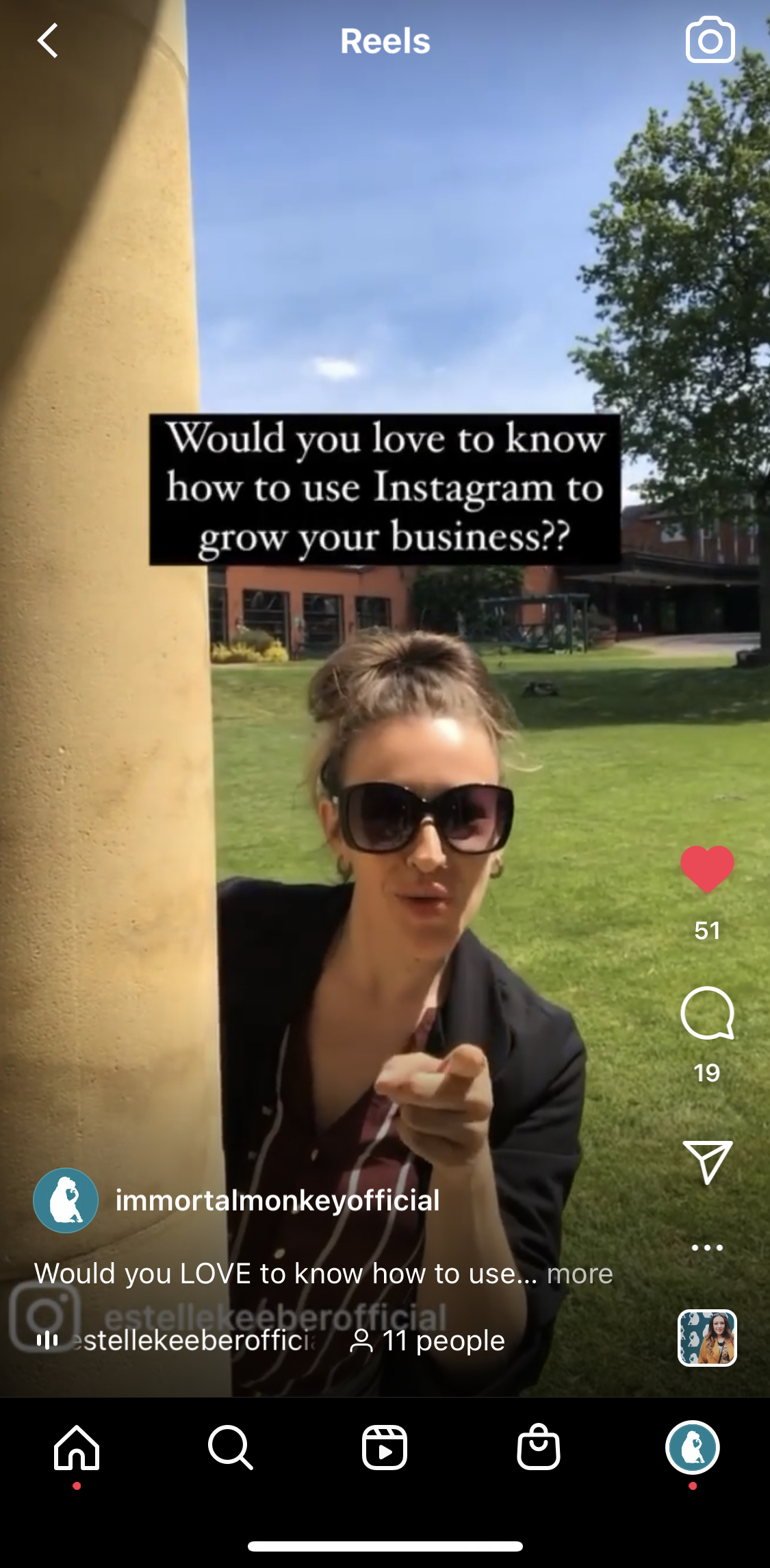Switch to the Profile tab

[x=693, y=1448]
